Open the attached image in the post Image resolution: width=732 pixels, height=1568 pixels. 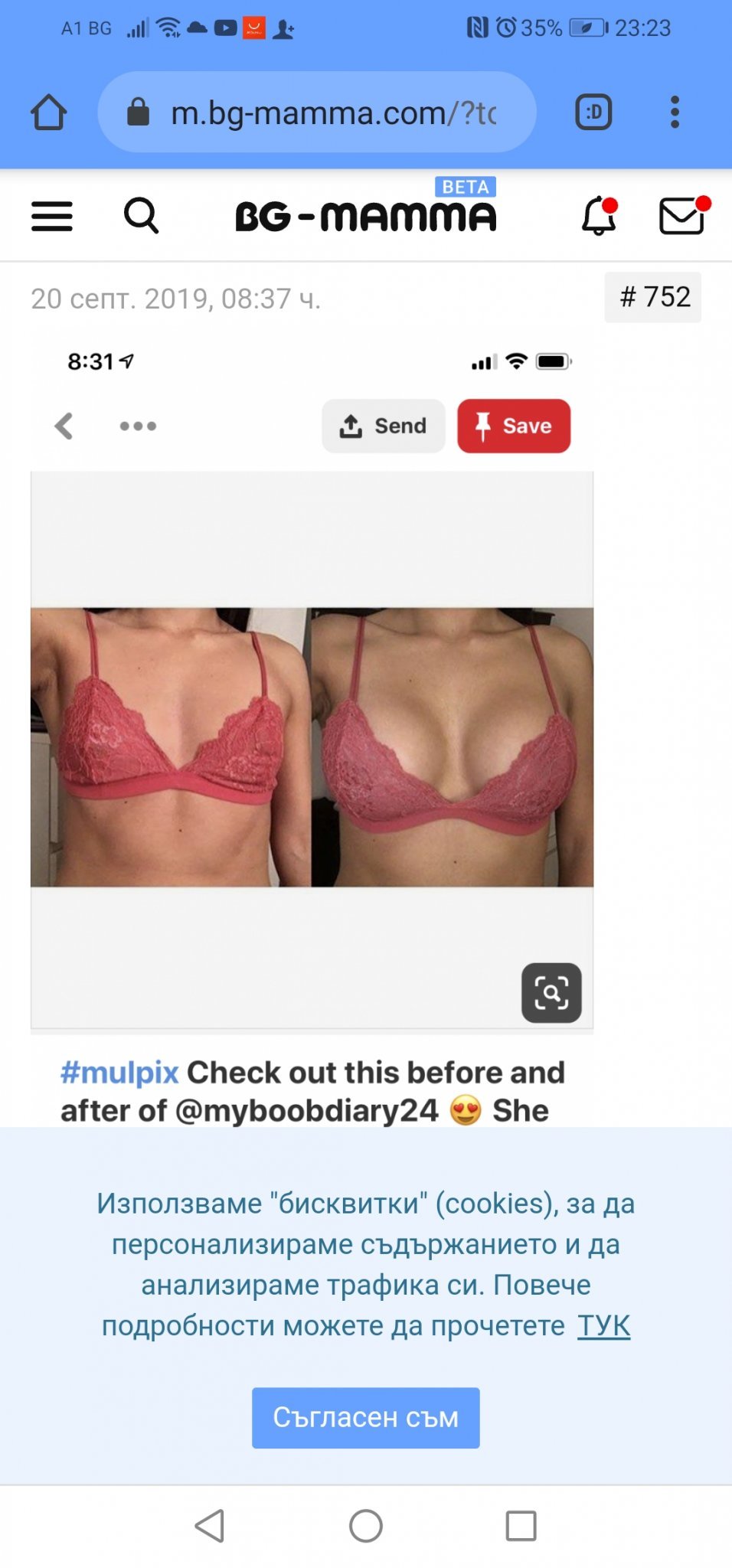312,746
